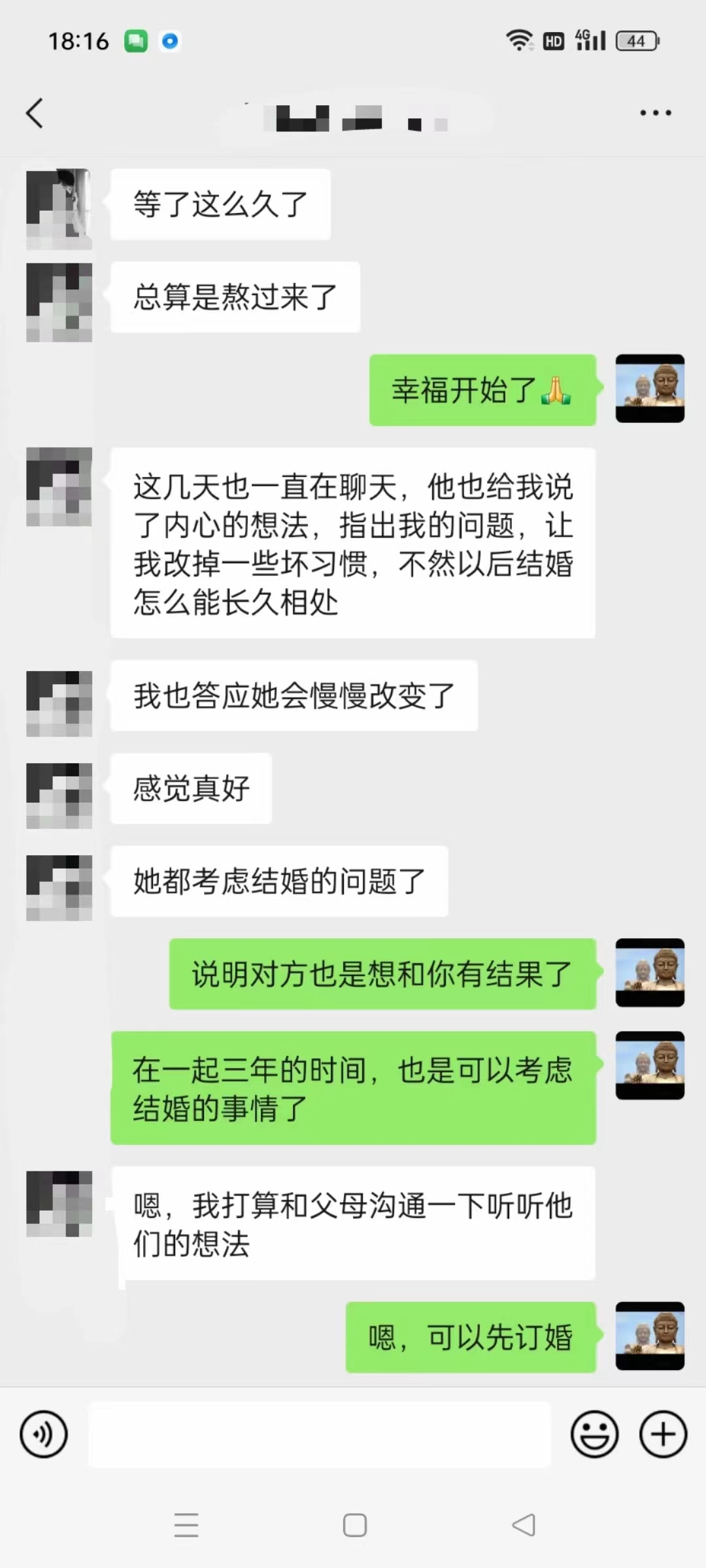Go back to the chat list
This screenshot has width=706, height=1568.
(35, 113)
